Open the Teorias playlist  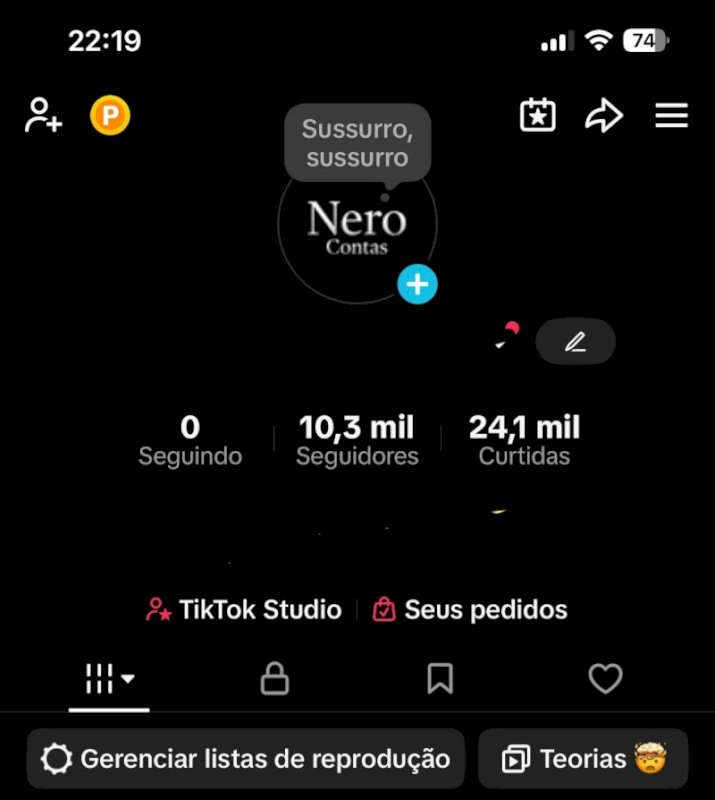click(583, 760)
